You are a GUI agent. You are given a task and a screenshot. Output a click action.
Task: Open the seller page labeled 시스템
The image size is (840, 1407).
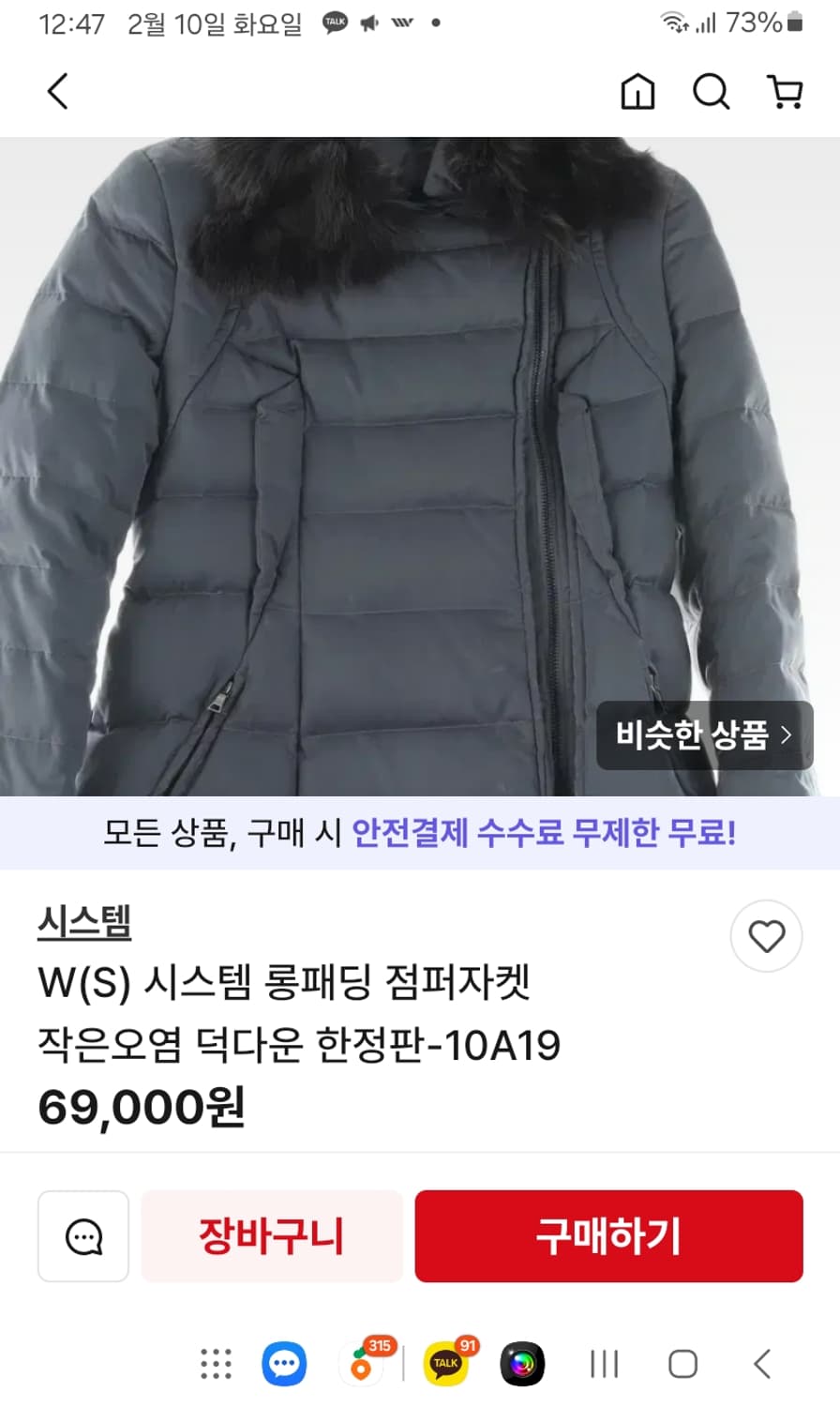pyautogui.click(x=85, y=921)
